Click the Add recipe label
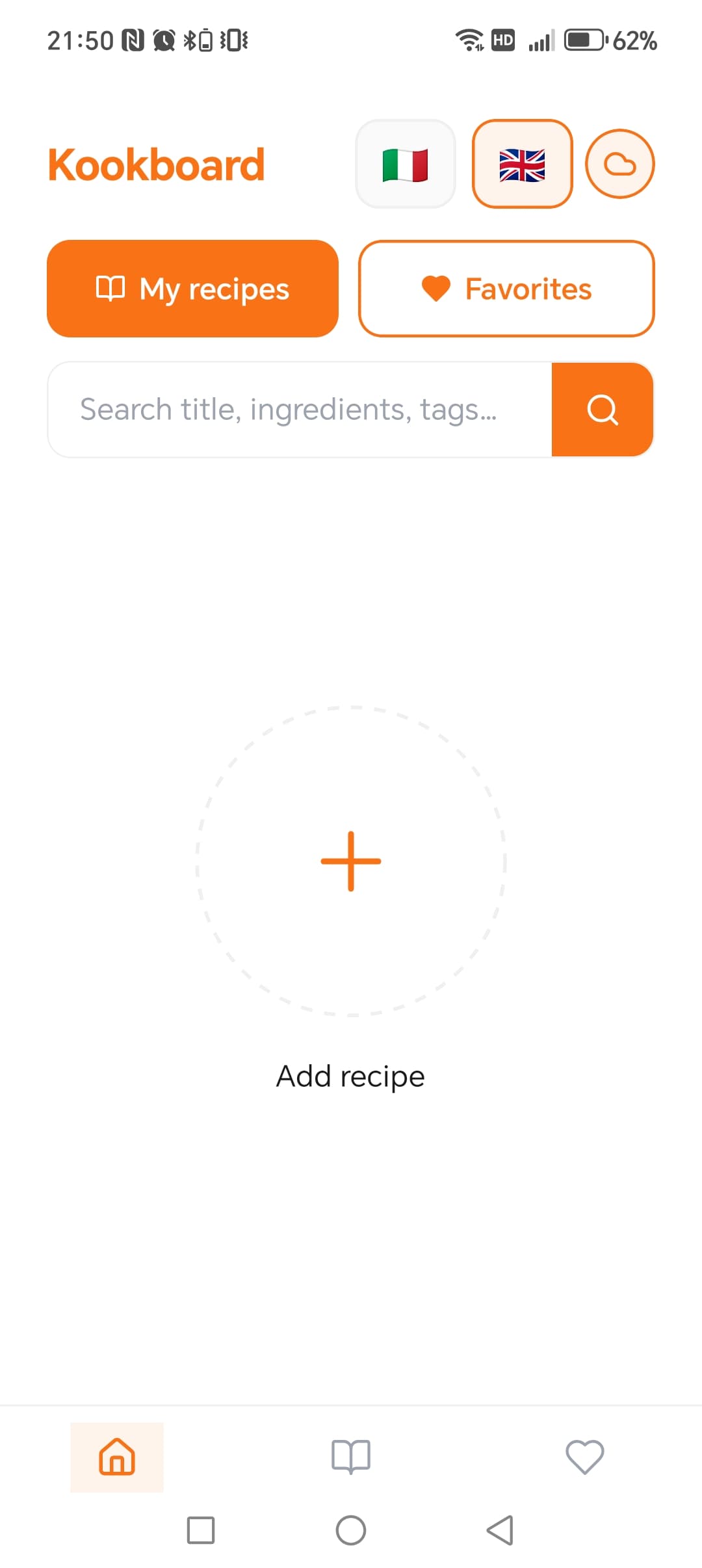Image resolution: width=702 pixels, height=1568 pixels. [350, 1075]
